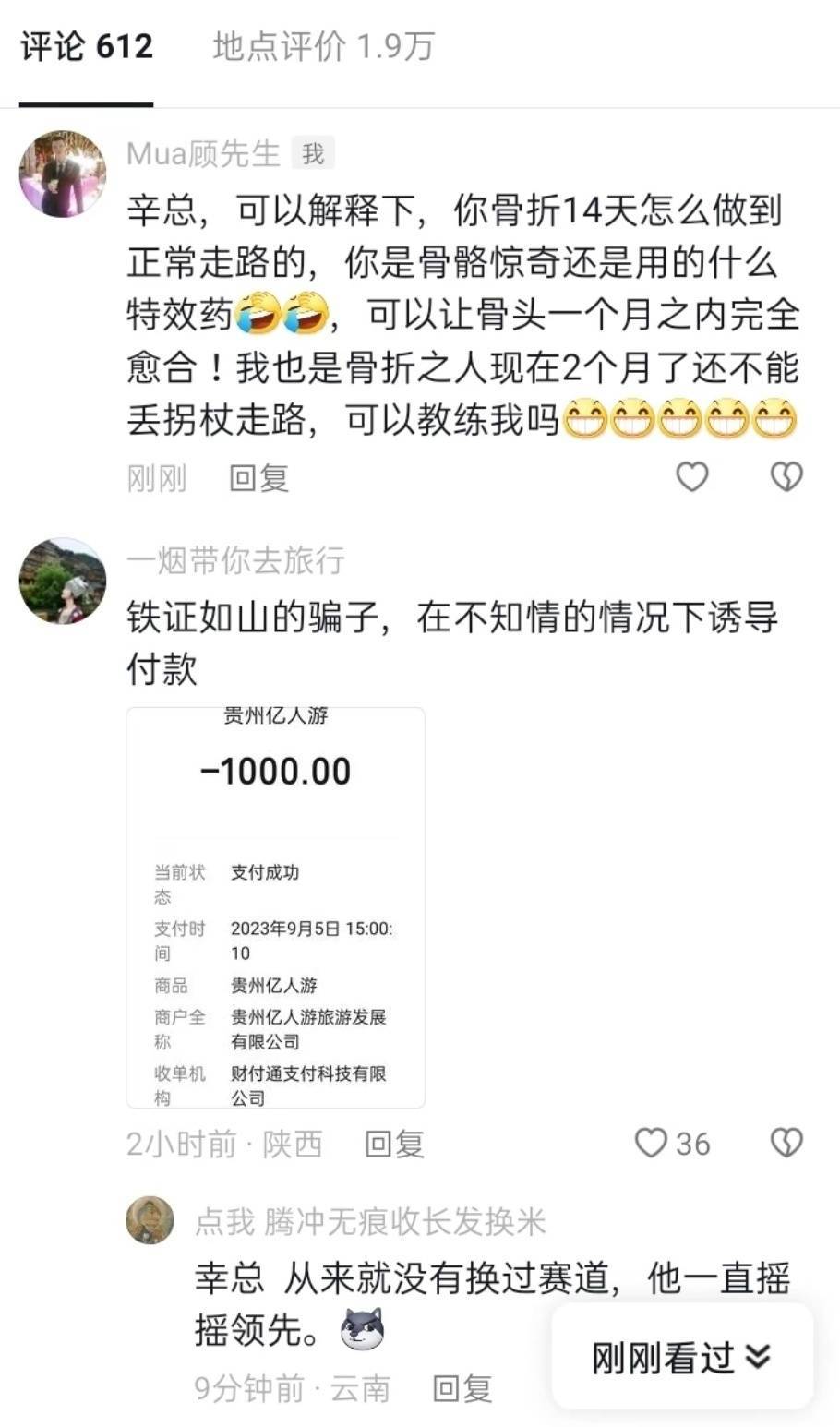
Task: Open username 一烟带你去旅行
Action: tap(235, 560)
